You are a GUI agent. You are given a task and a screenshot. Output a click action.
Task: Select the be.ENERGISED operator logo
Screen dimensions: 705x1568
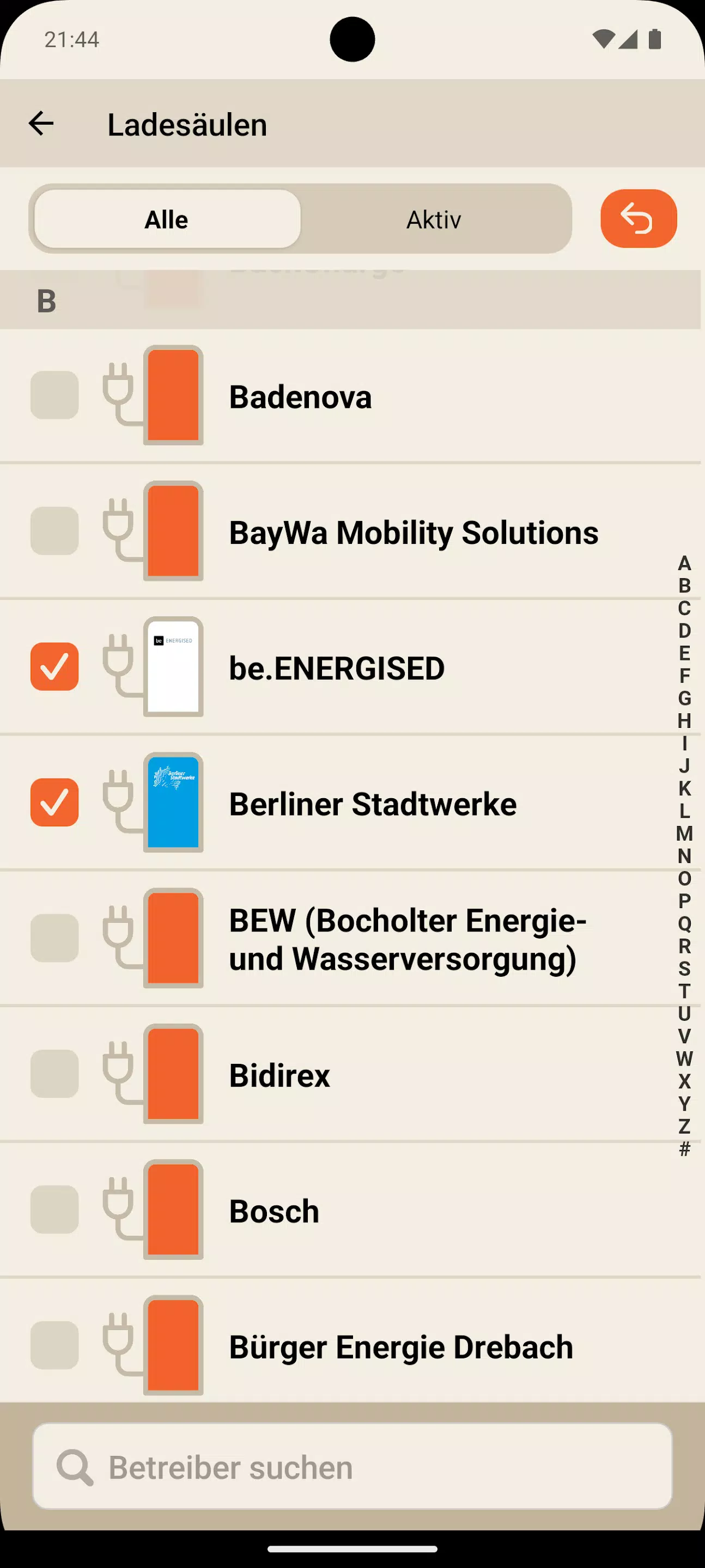(173, 666)
